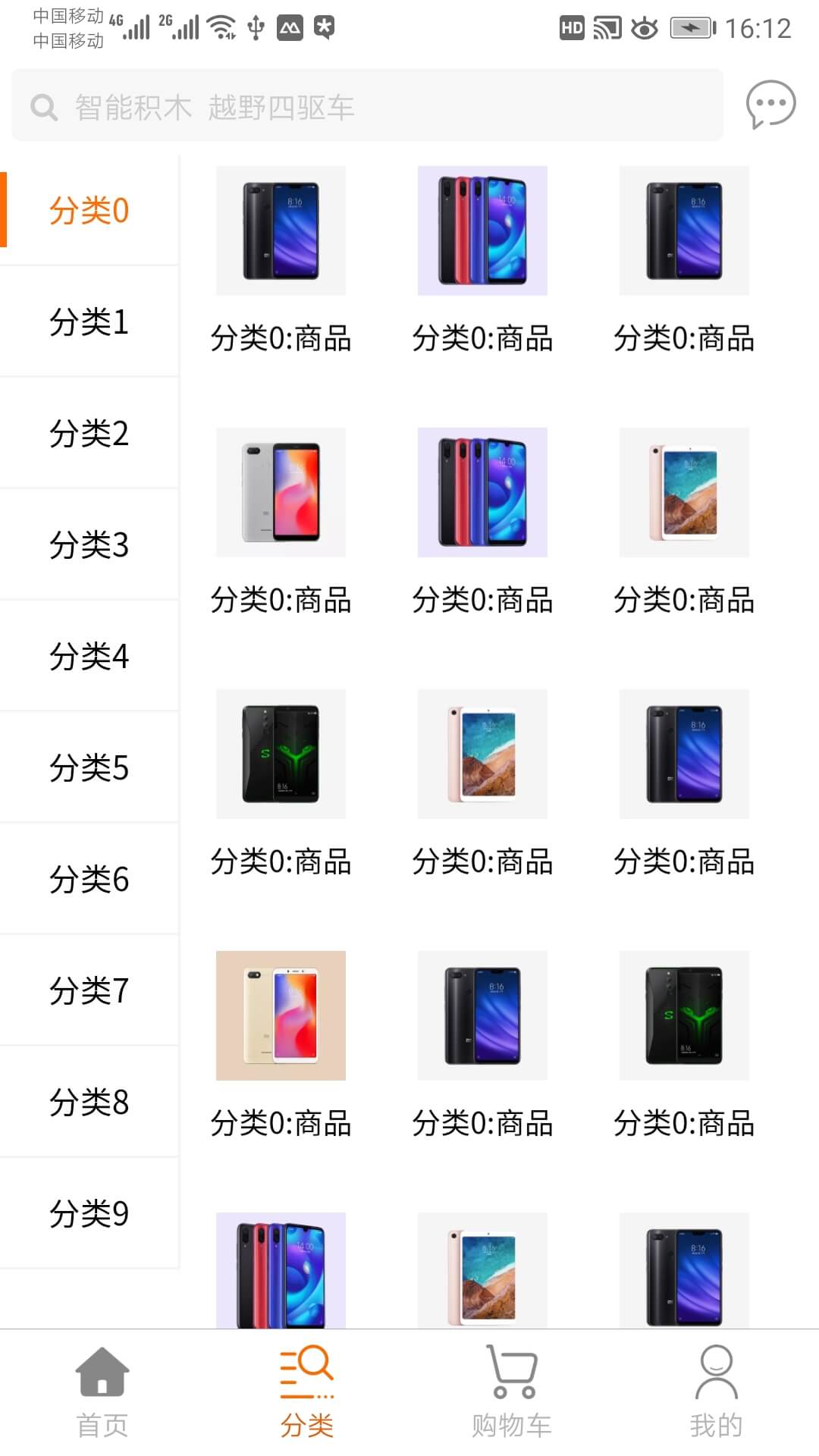Select category 分类6
Image resolution: width=819 pixels, height=1456 pixels.
click(89, 879)
